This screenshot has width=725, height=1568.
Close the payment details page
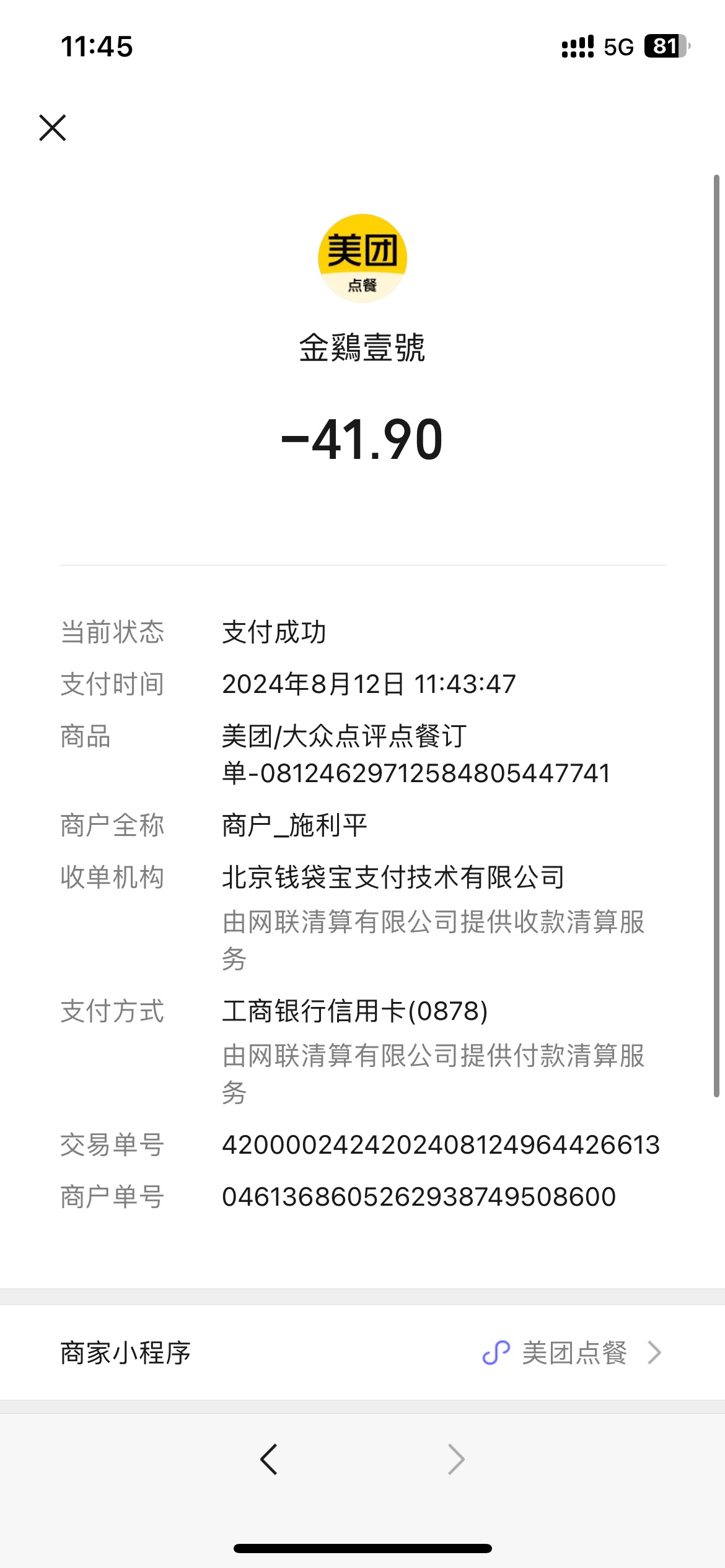(x=53, y=128)
